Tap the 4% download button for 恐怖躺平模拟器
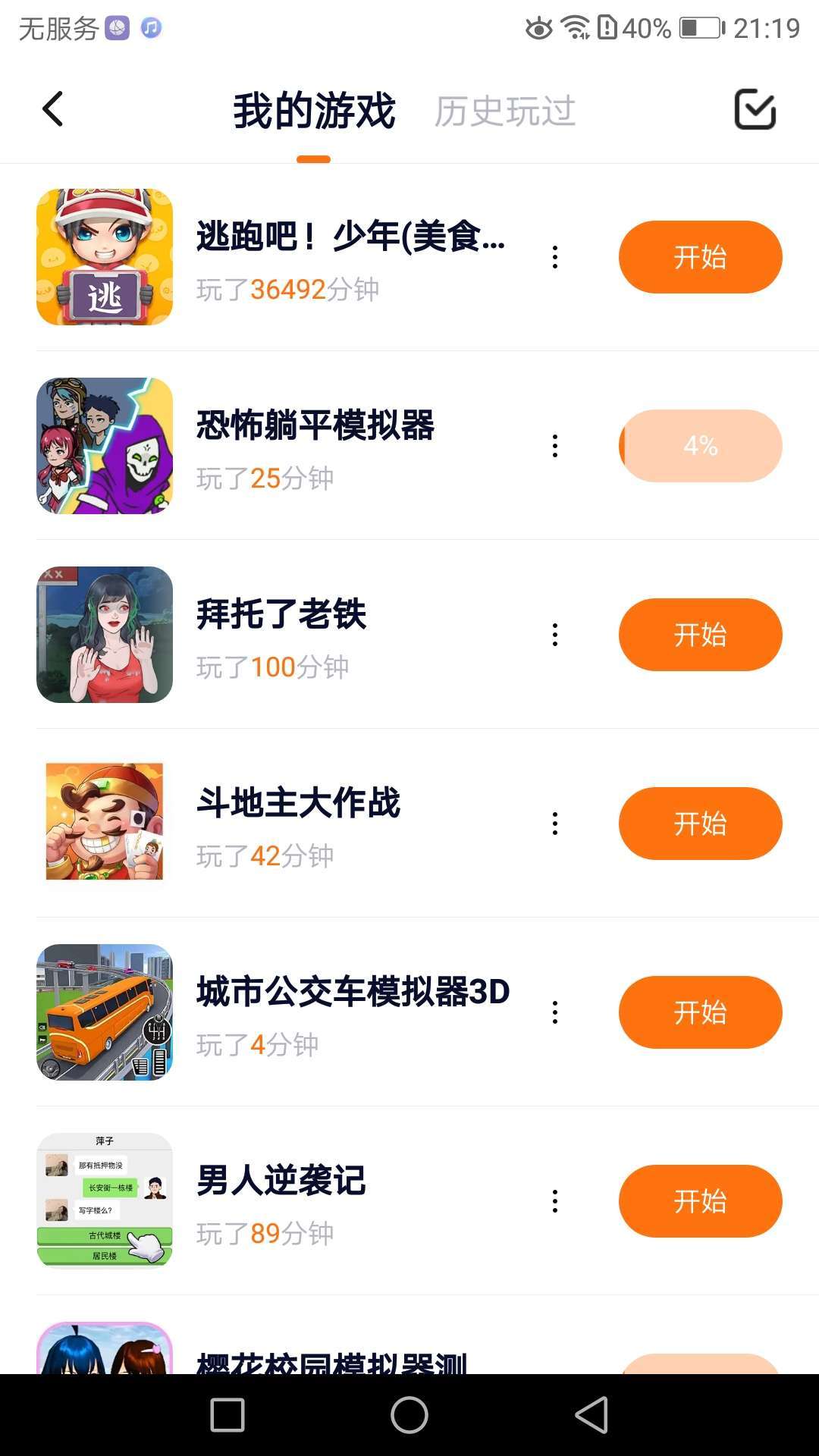The image size is (819, 1456). 700,446
